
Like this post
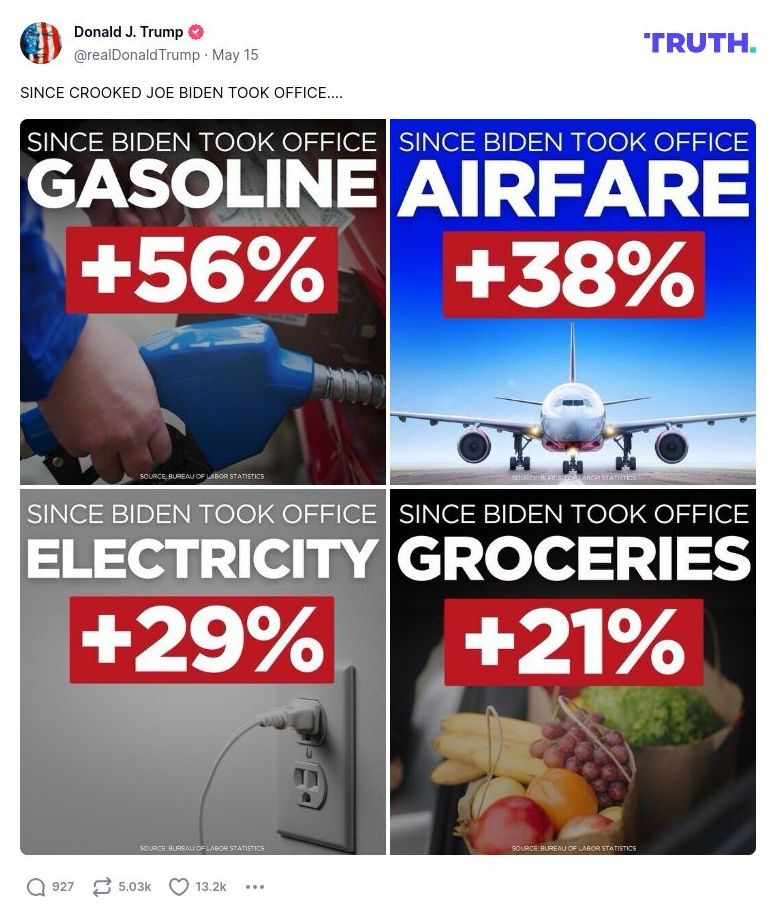(179, 886)
